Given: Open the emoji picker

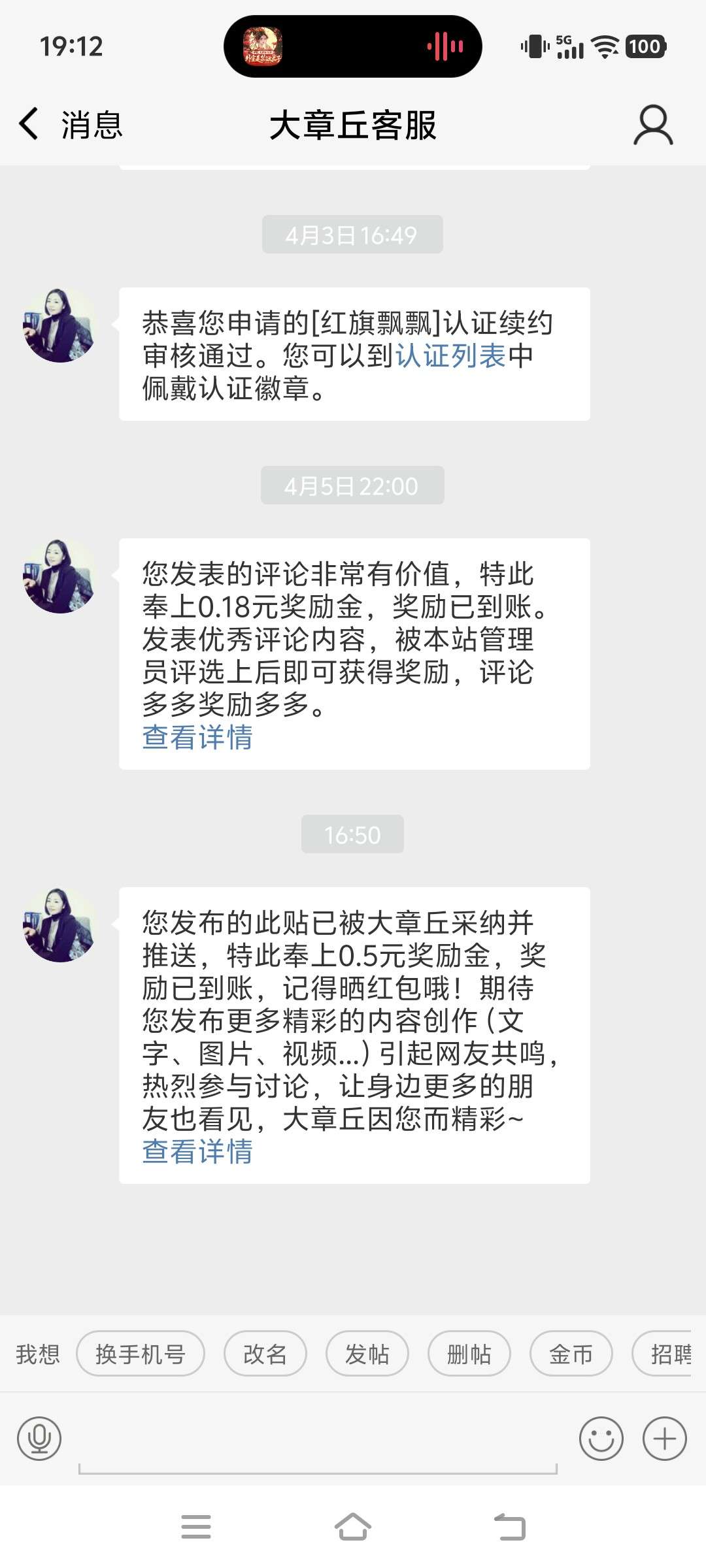Looking at the screenshot, I should tap(601, 1439).
